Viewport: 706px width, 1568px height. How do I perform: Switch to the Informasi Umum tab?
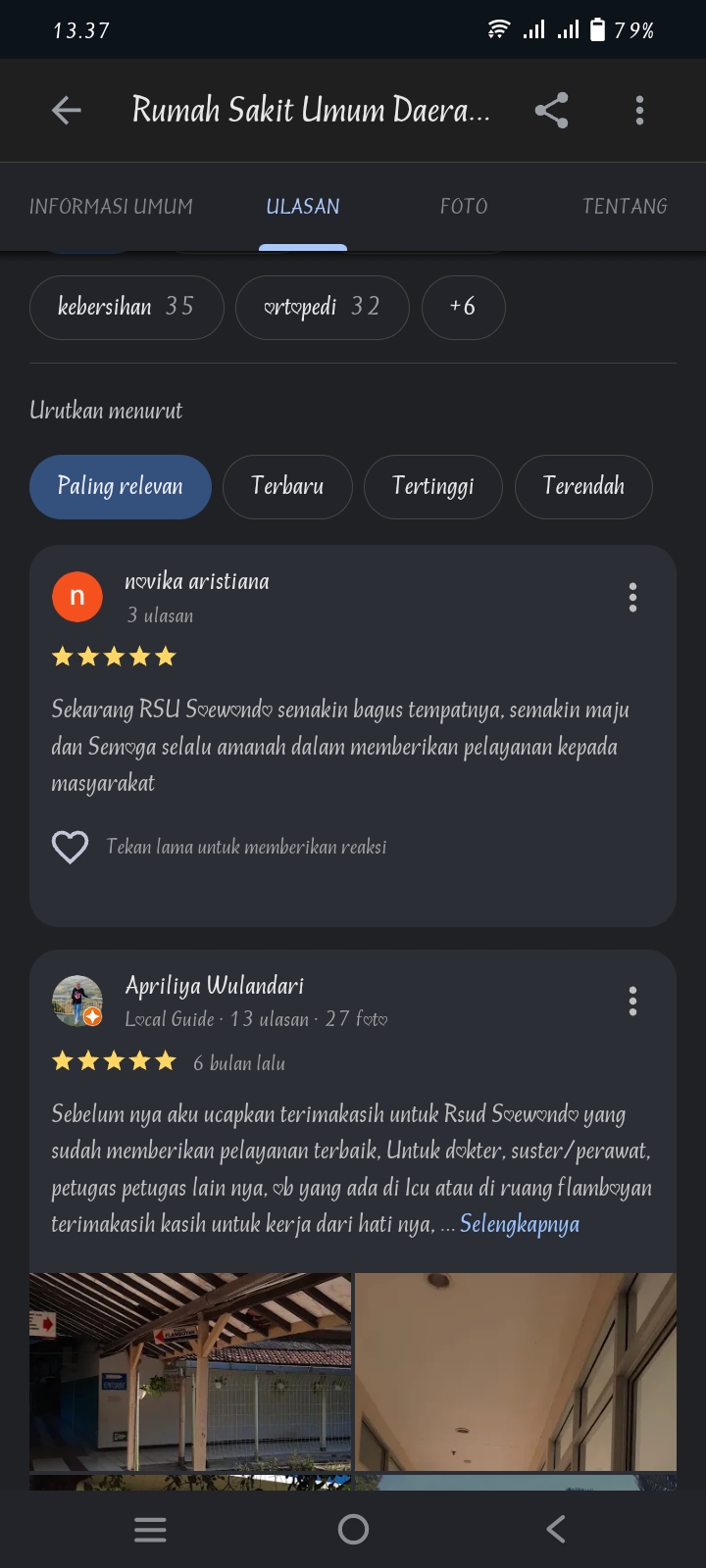click(111, 207)
